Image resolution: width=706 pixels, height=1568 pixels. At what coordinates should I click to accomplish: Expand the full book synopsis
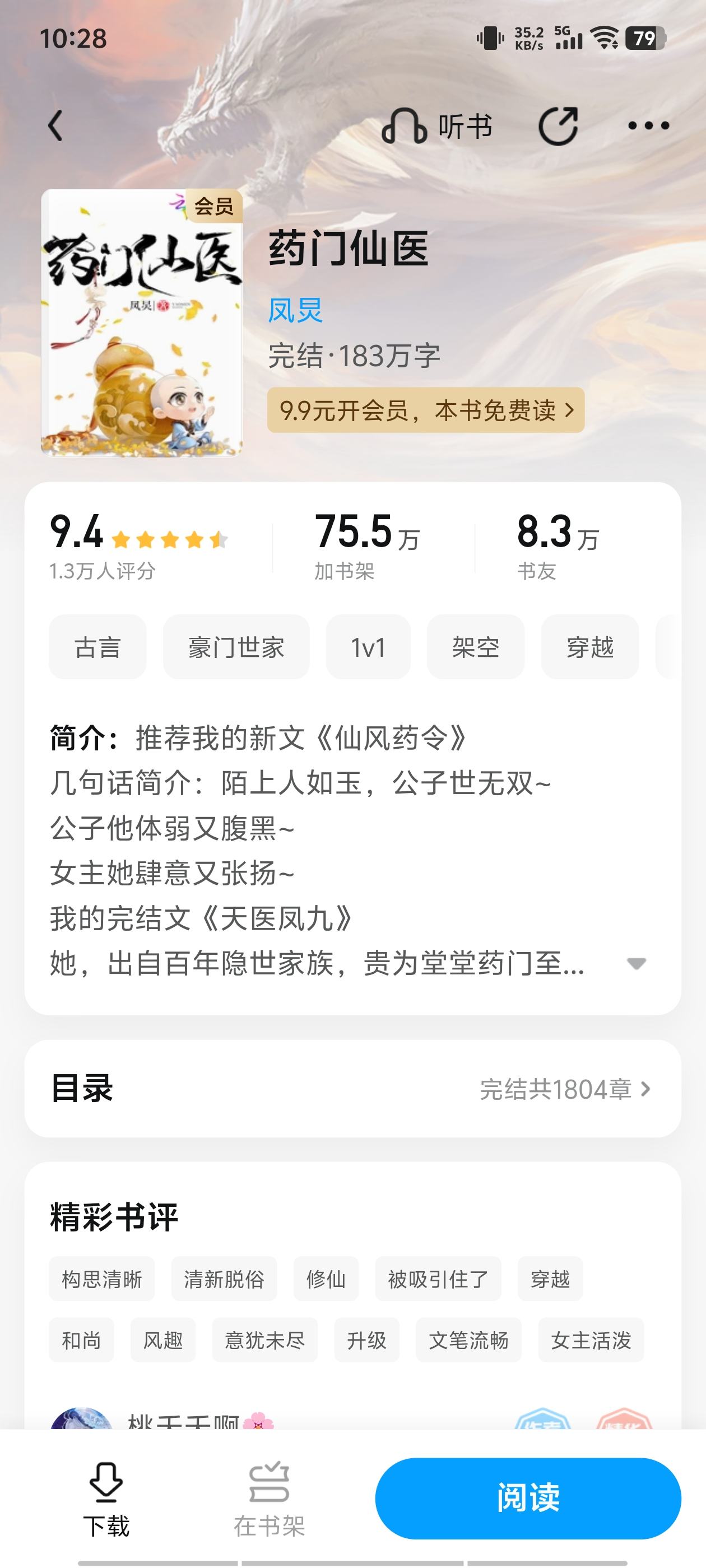coord(637,964)
